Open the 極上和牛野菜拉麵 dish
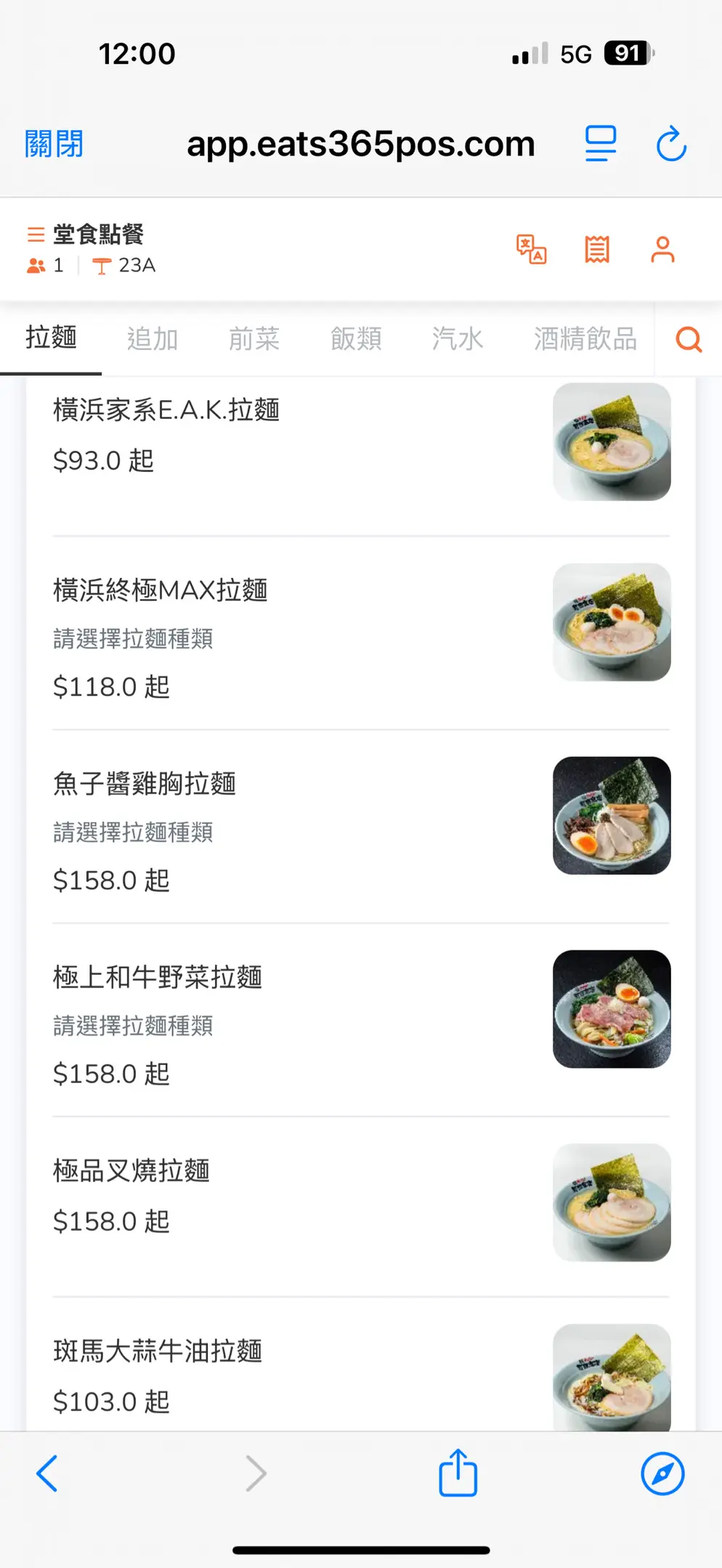Image resolution: width=722 pixels, height=1568 pixels. 158,978
